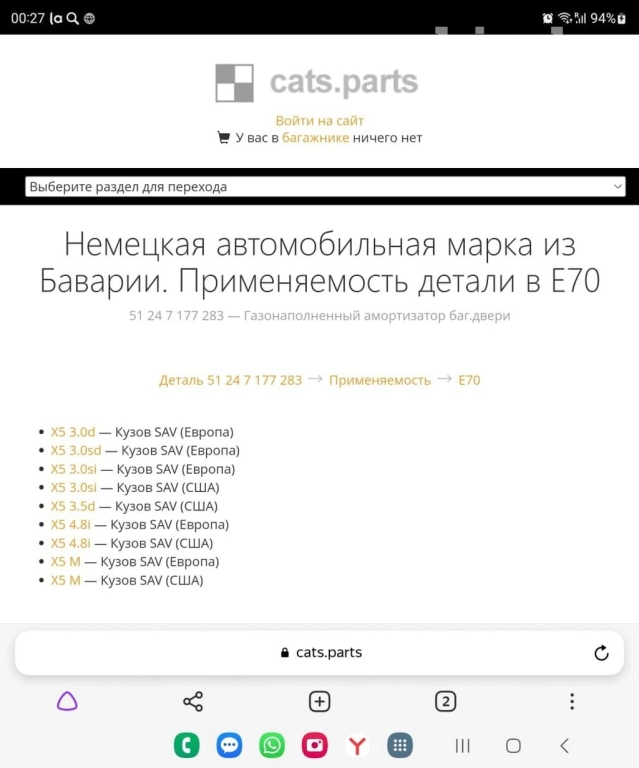
Task: Choose X5 3.5d for the USA
Action: pyautogui.click(x=73, y=506)
